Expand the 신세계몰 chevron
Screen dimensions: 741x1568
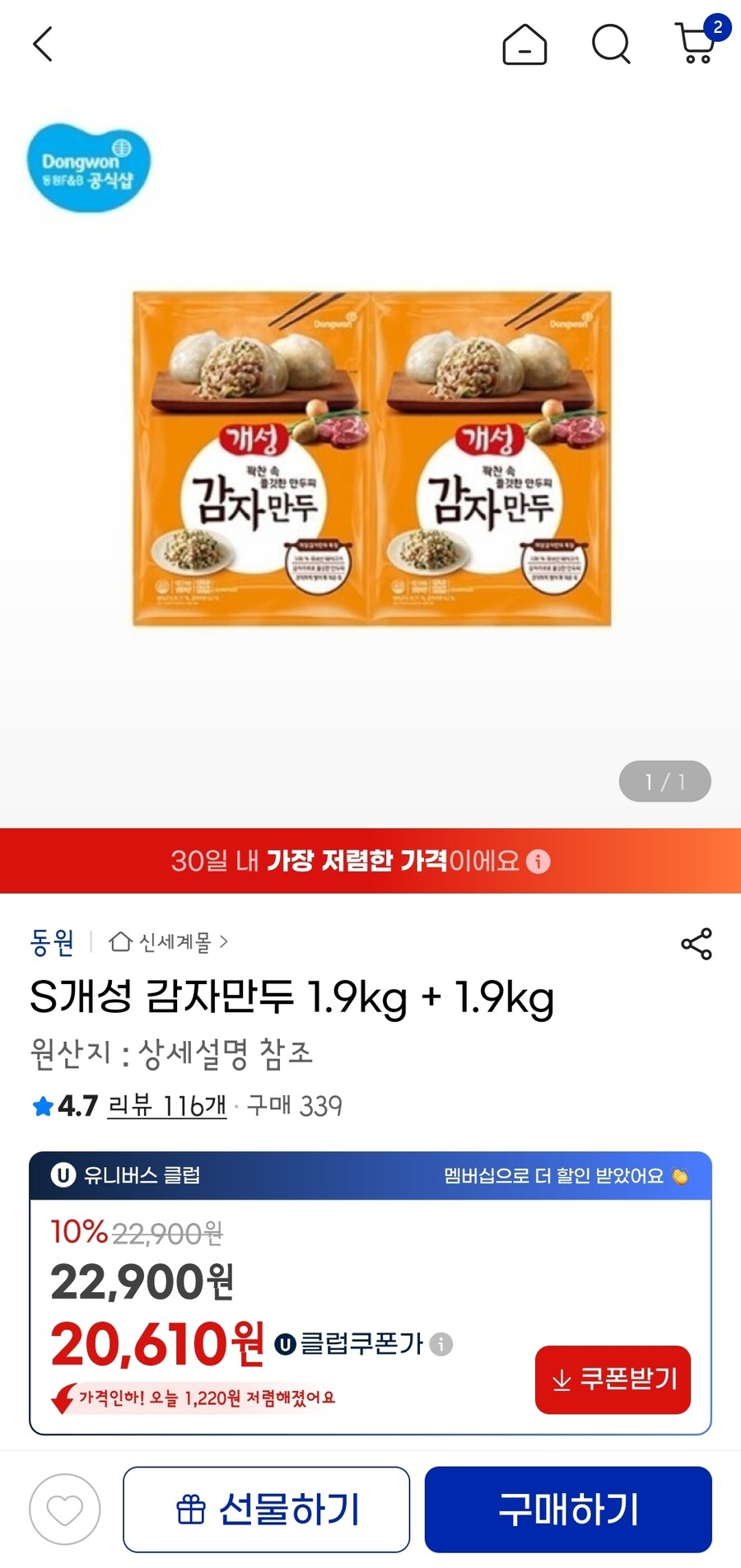point(225,943)
